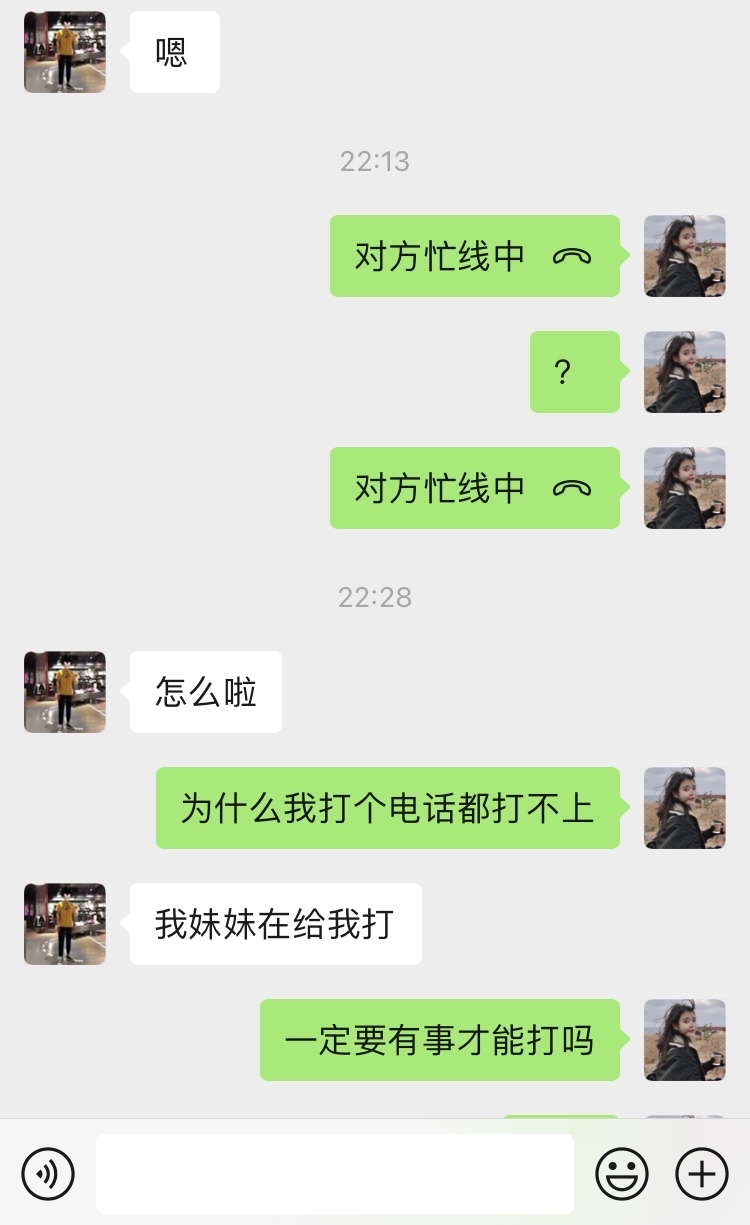Redial from first 对方忙线中 call bubble
The image size is (750, 1225).
click(474, 256)
